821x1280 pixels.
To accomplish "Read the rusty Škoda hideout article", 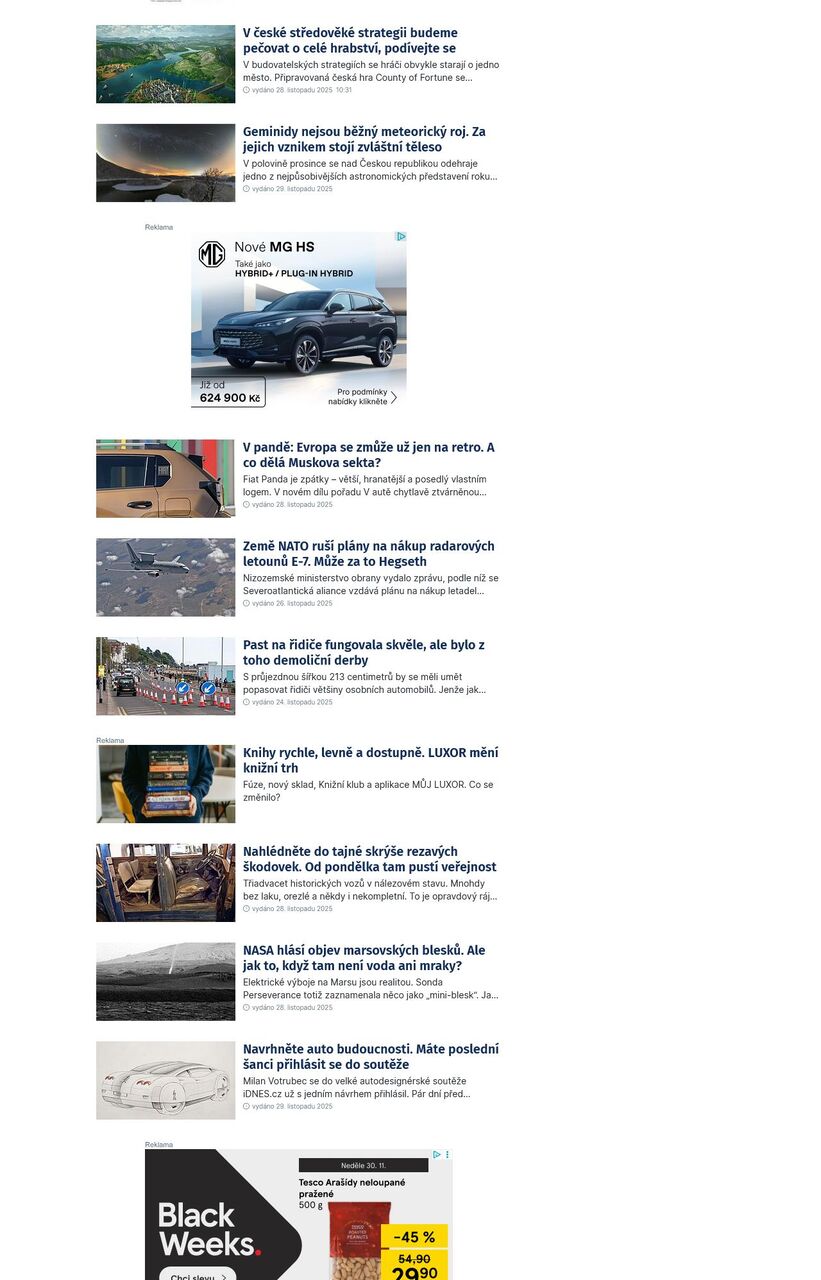I will [369, 859].
